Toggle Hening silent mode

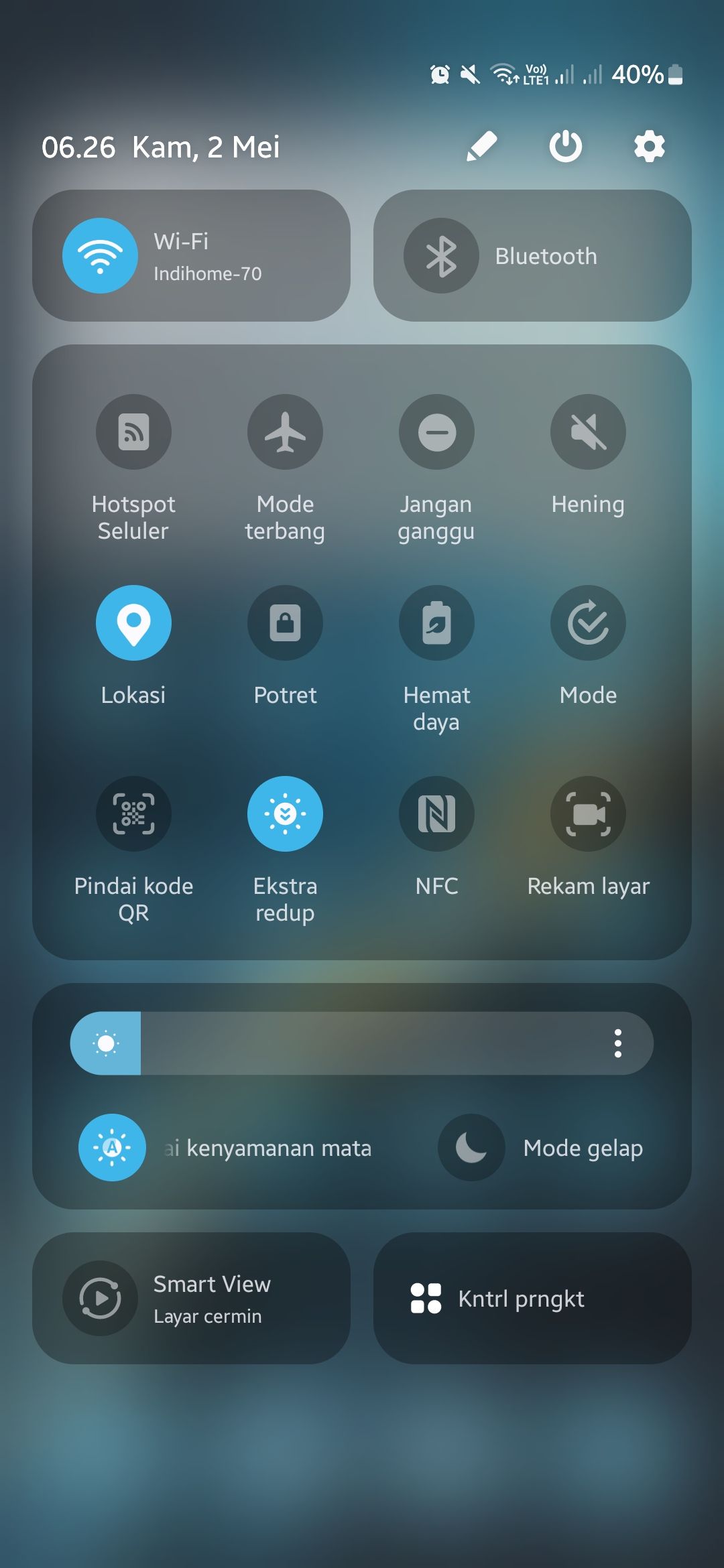click(x=588, y=432)
